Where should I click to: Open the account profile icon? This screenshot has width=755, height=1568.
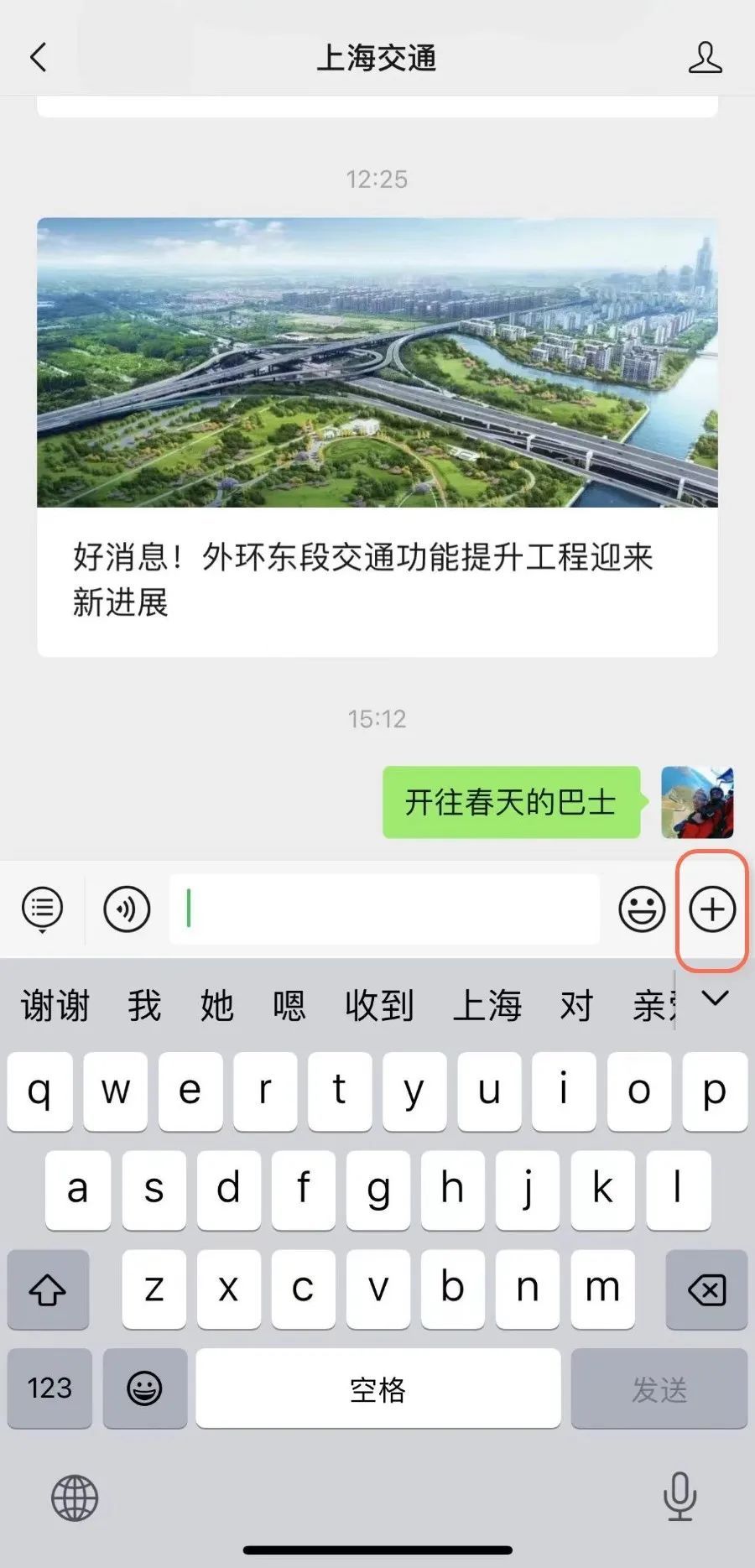pos(705,58)
